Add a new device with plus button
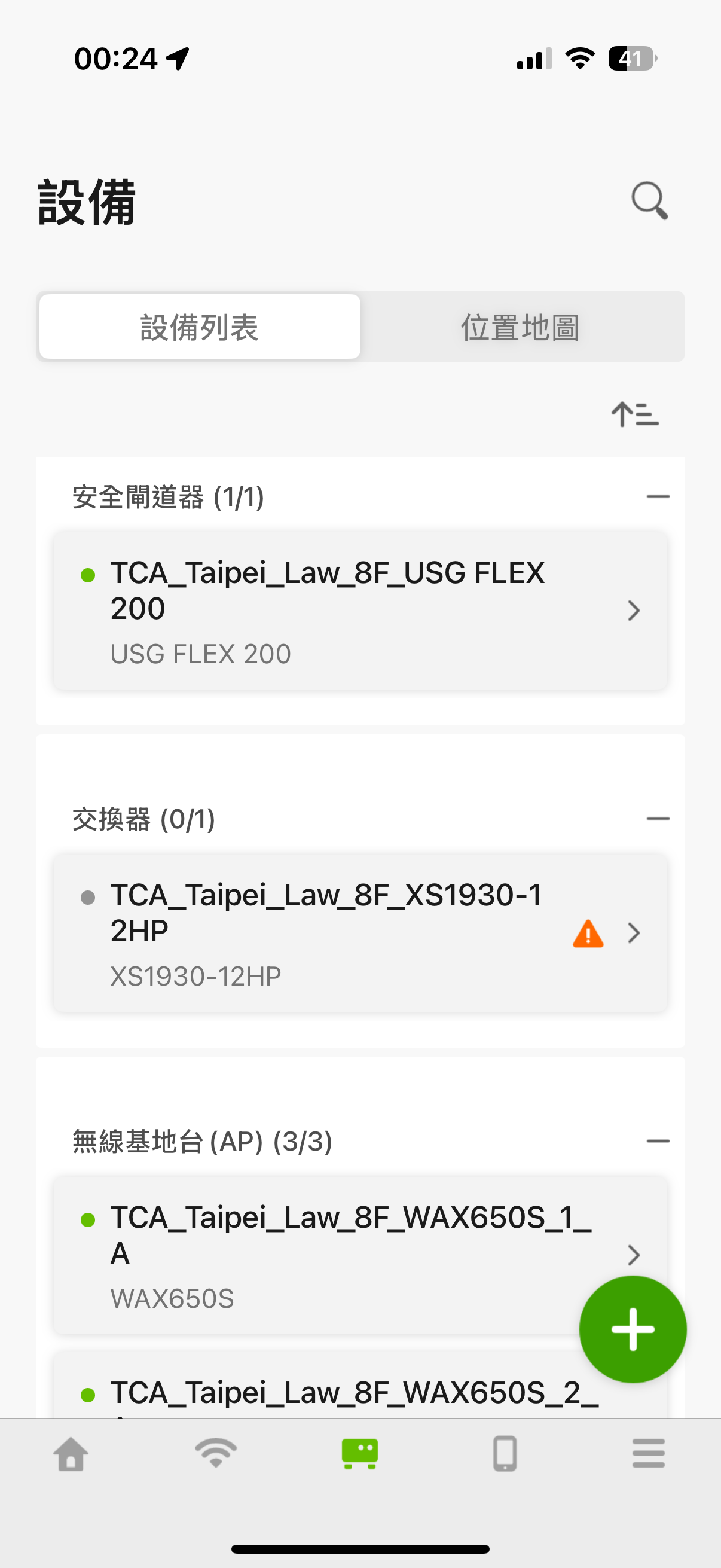 (633, 1329)
